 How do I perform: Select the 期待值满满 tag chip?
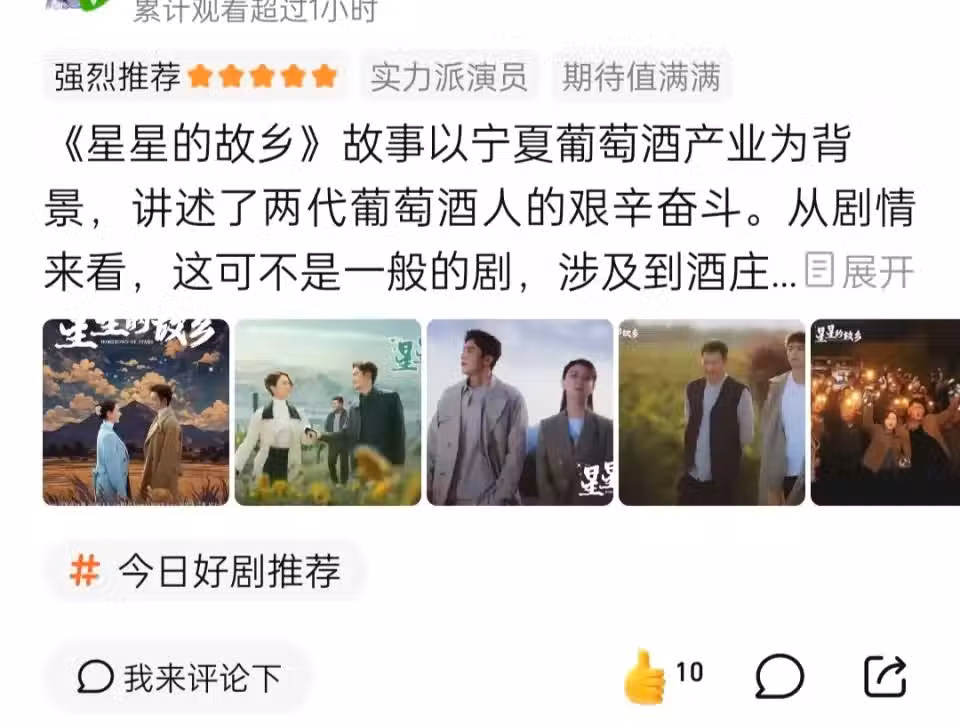point(641,77)
